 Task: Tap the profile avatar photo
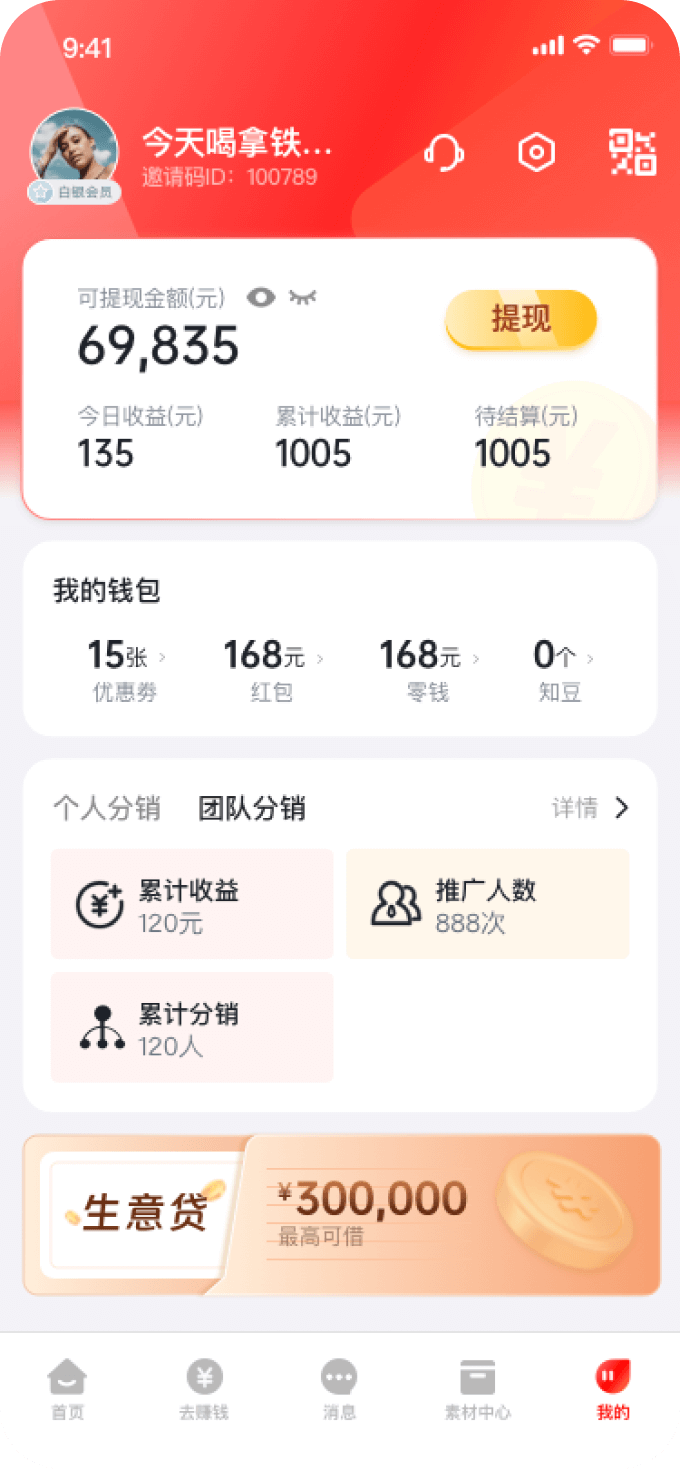pyautogui.click(x=74, y=151)
